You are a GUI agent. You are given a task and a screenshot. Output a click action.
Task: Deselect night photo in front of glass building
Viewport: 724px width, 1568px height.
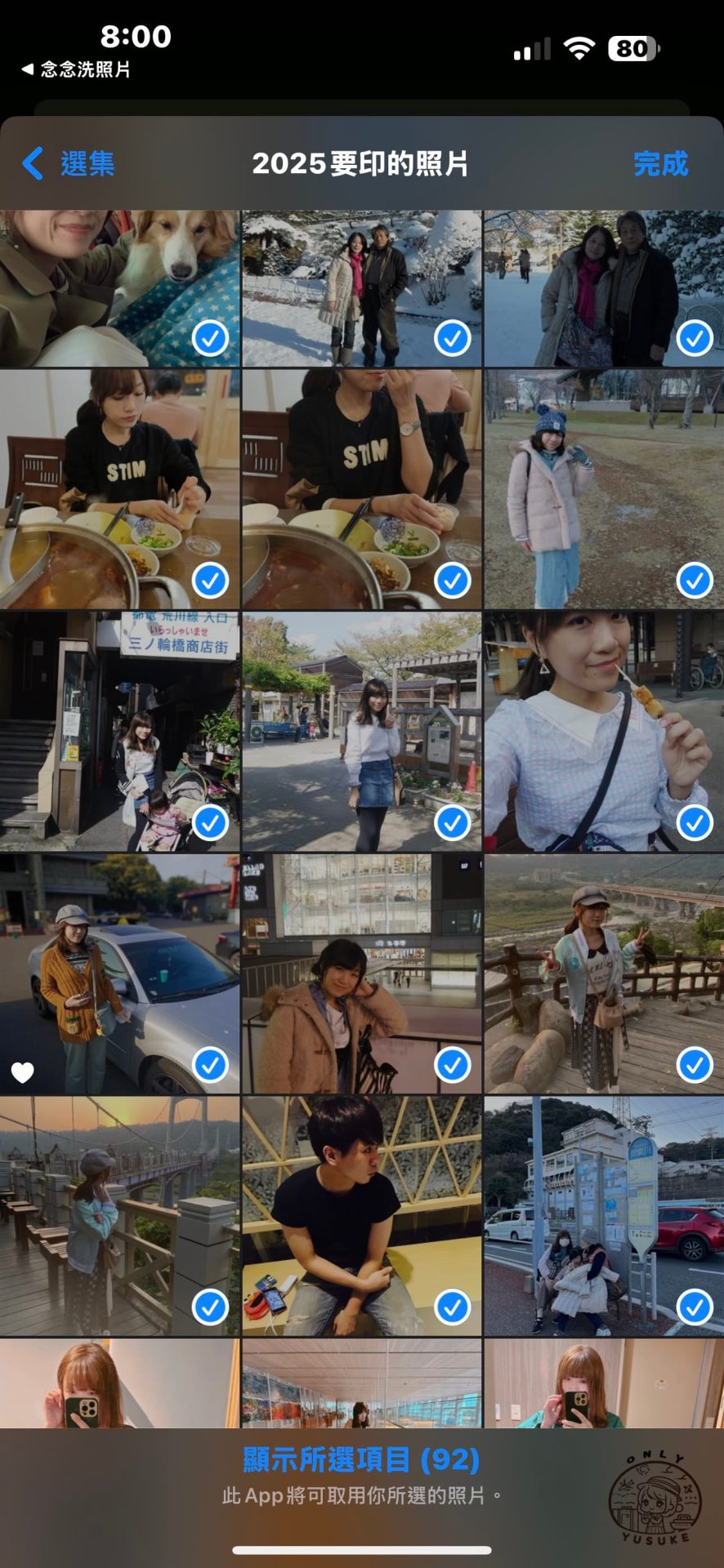452,1065
